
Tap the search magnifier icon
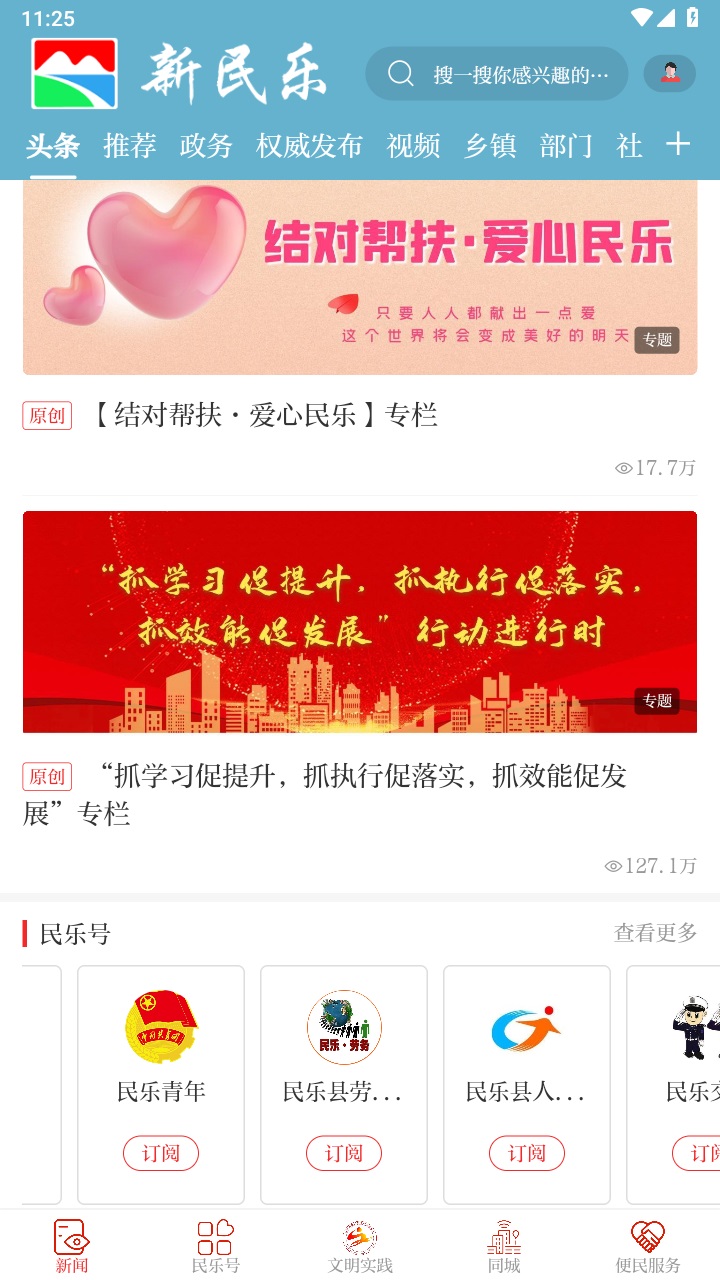coord(401,73)
